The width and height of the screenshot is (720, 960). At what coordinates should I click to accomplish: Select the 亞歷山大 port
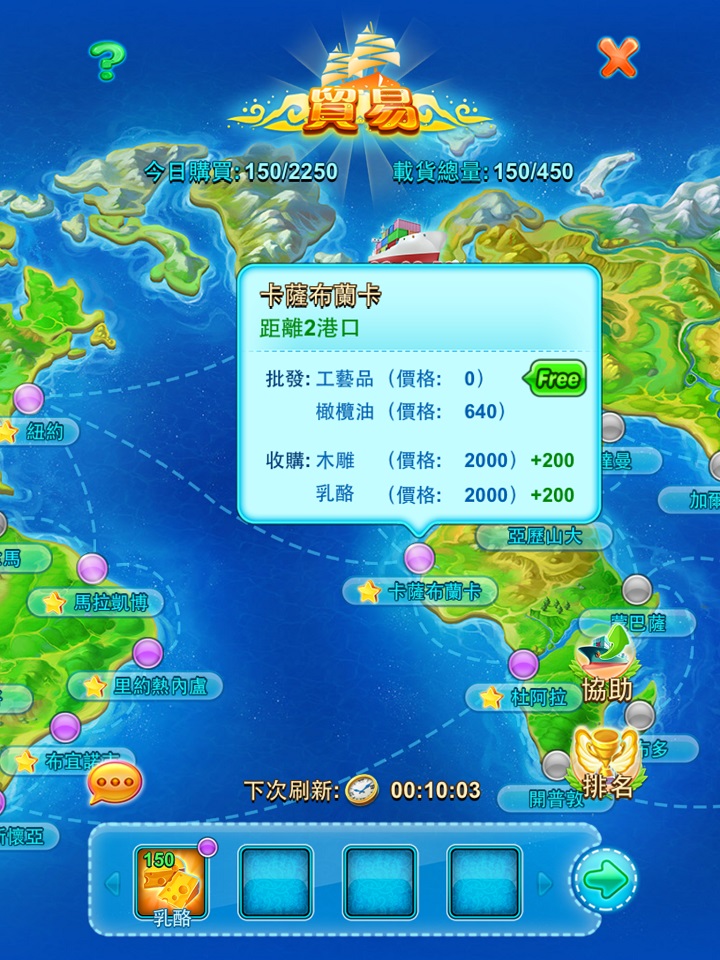pos(543,536)
